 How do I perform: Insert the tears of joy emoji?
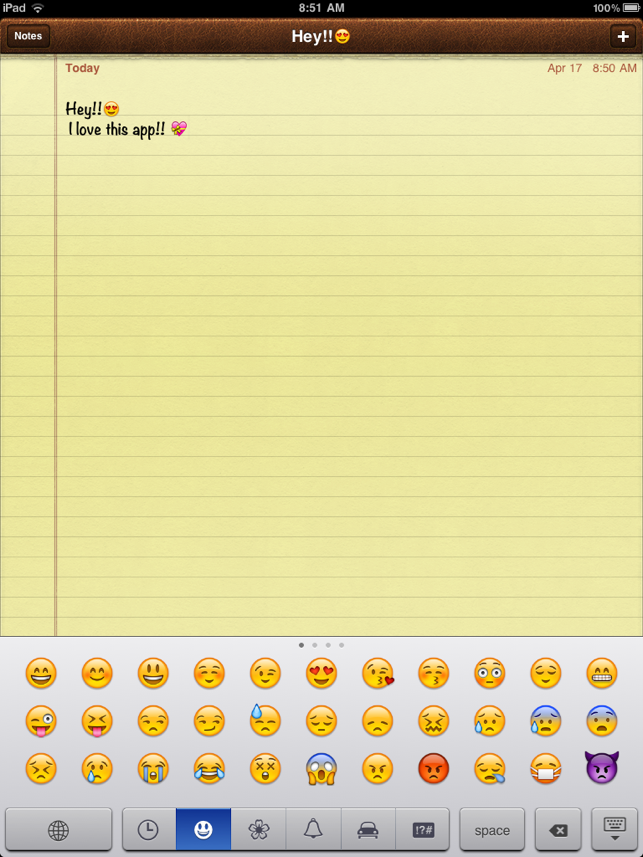tap(209, 768)
